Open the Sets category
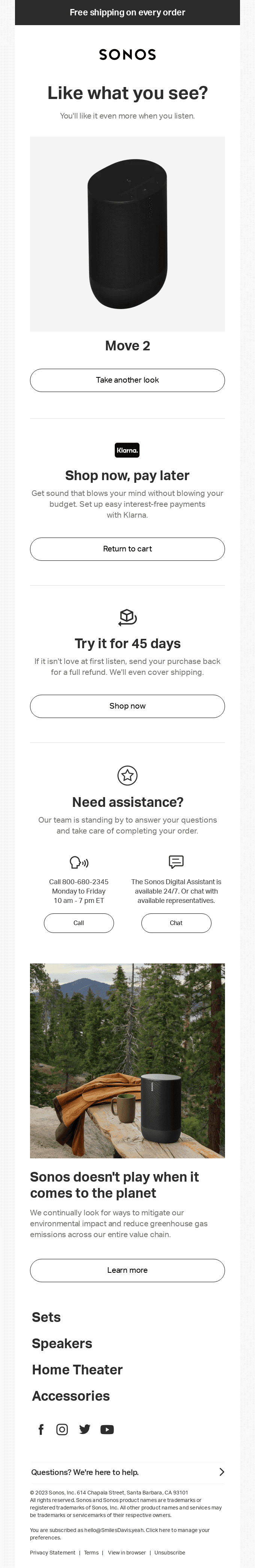 (46, 1317)
